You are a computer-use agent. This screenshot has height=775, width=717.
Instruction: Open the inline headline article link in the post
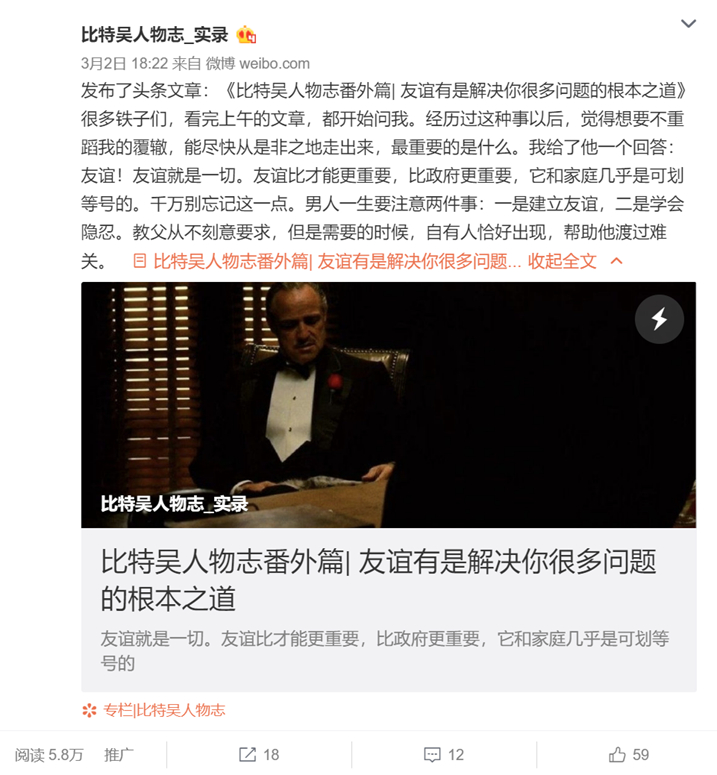coord(328,262)
